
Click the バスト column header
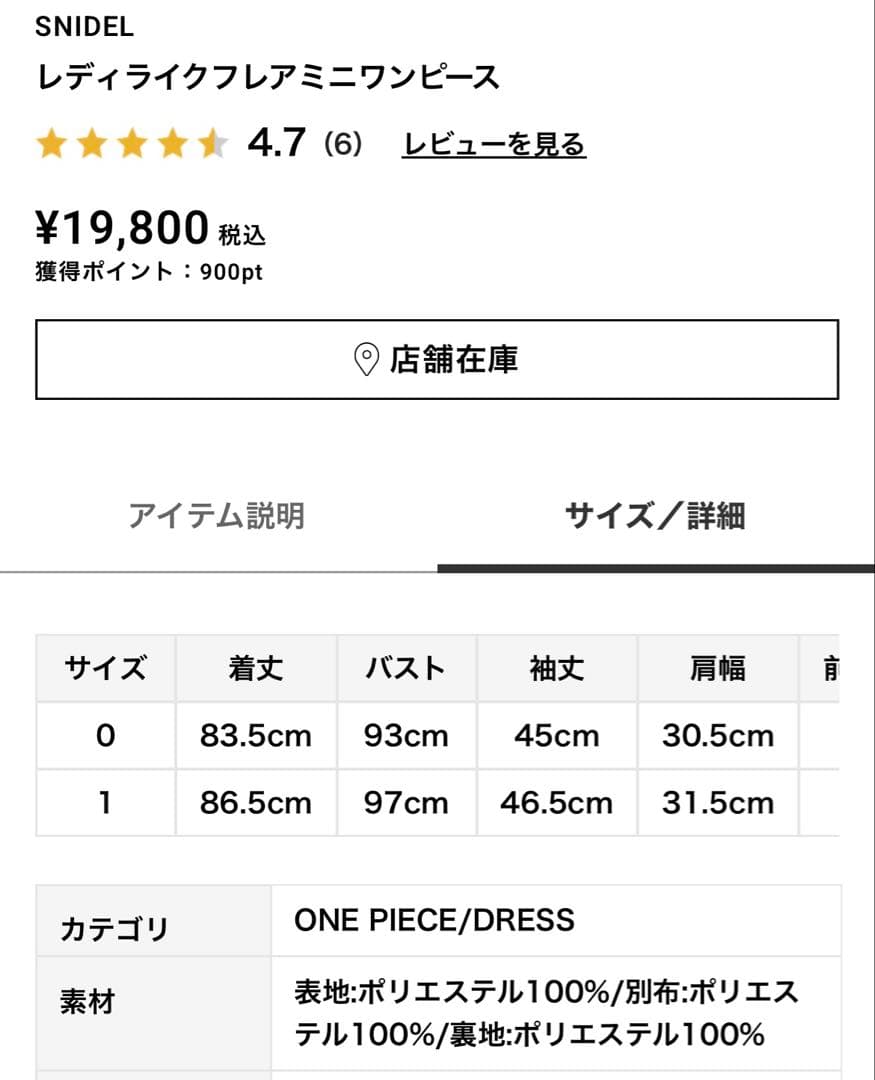point(405,668)
